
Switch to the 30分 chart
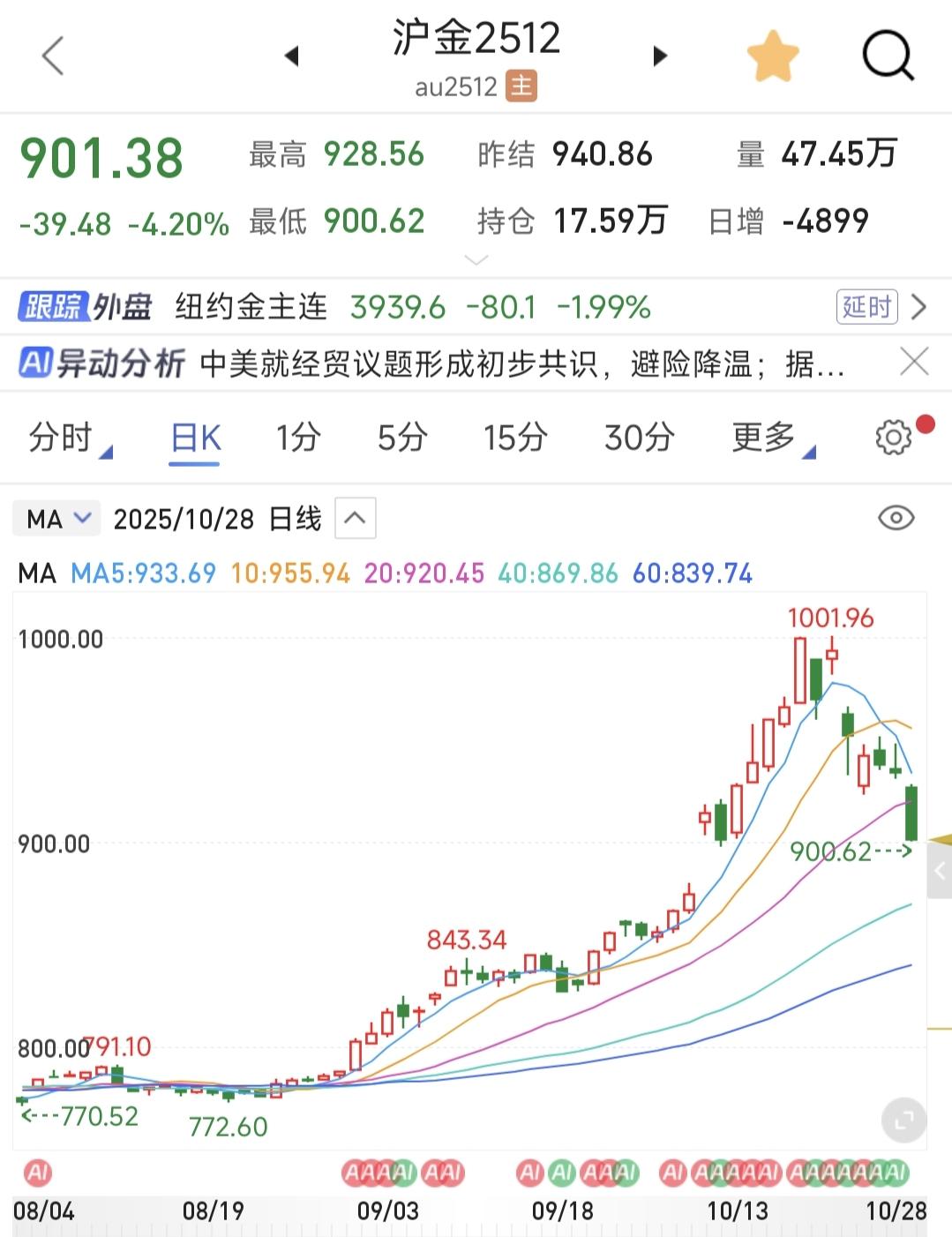point(639,438)
